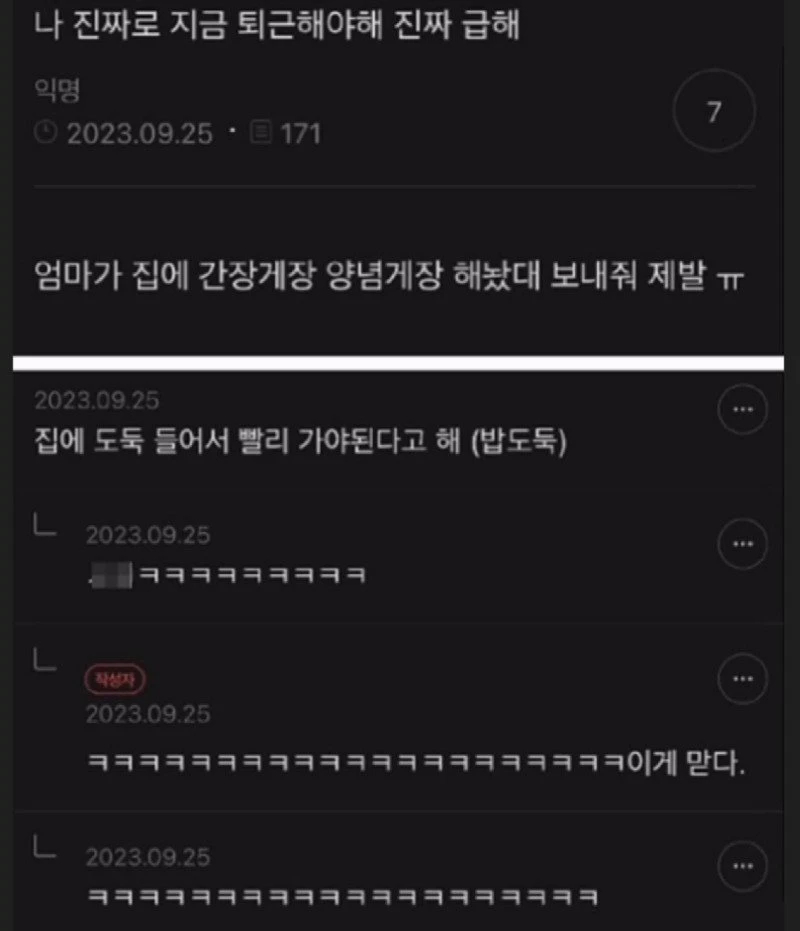Open the more options on the last reply
Image resolution: width=800 pixels, height=931 pixels.
coord(743,866)
